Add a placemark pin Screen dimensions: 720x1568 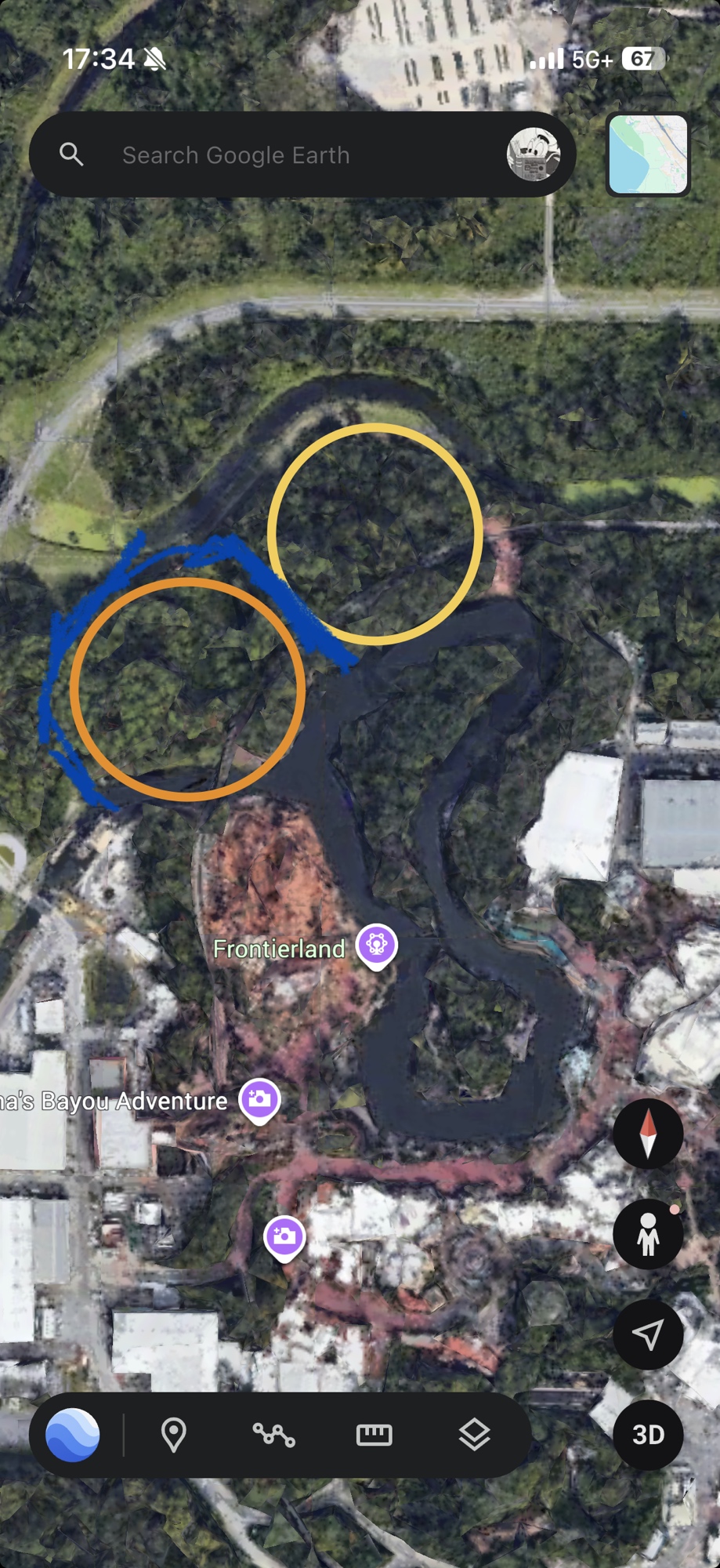[x=173, y=1435]
